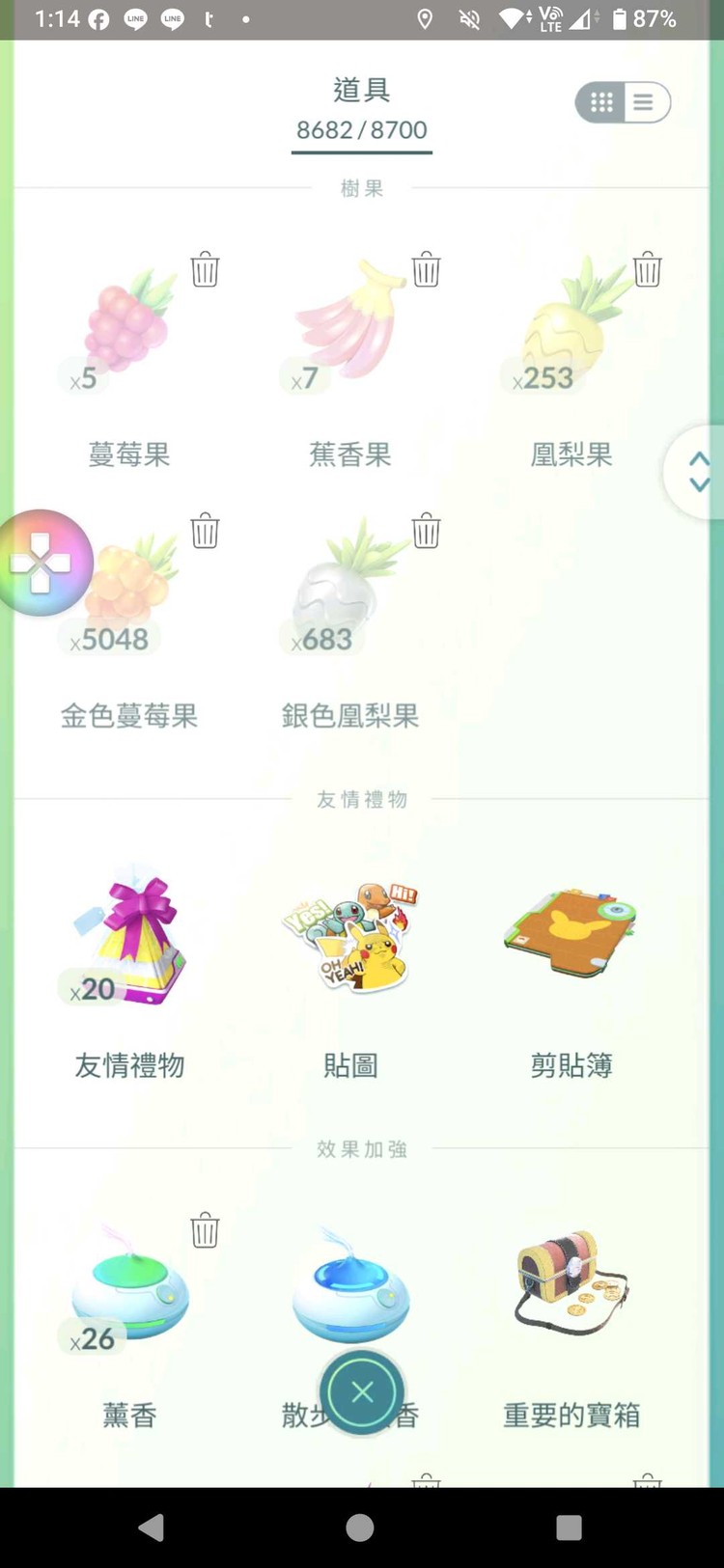Switch to grid view layout
The image size is (724, 1568).
601,102
